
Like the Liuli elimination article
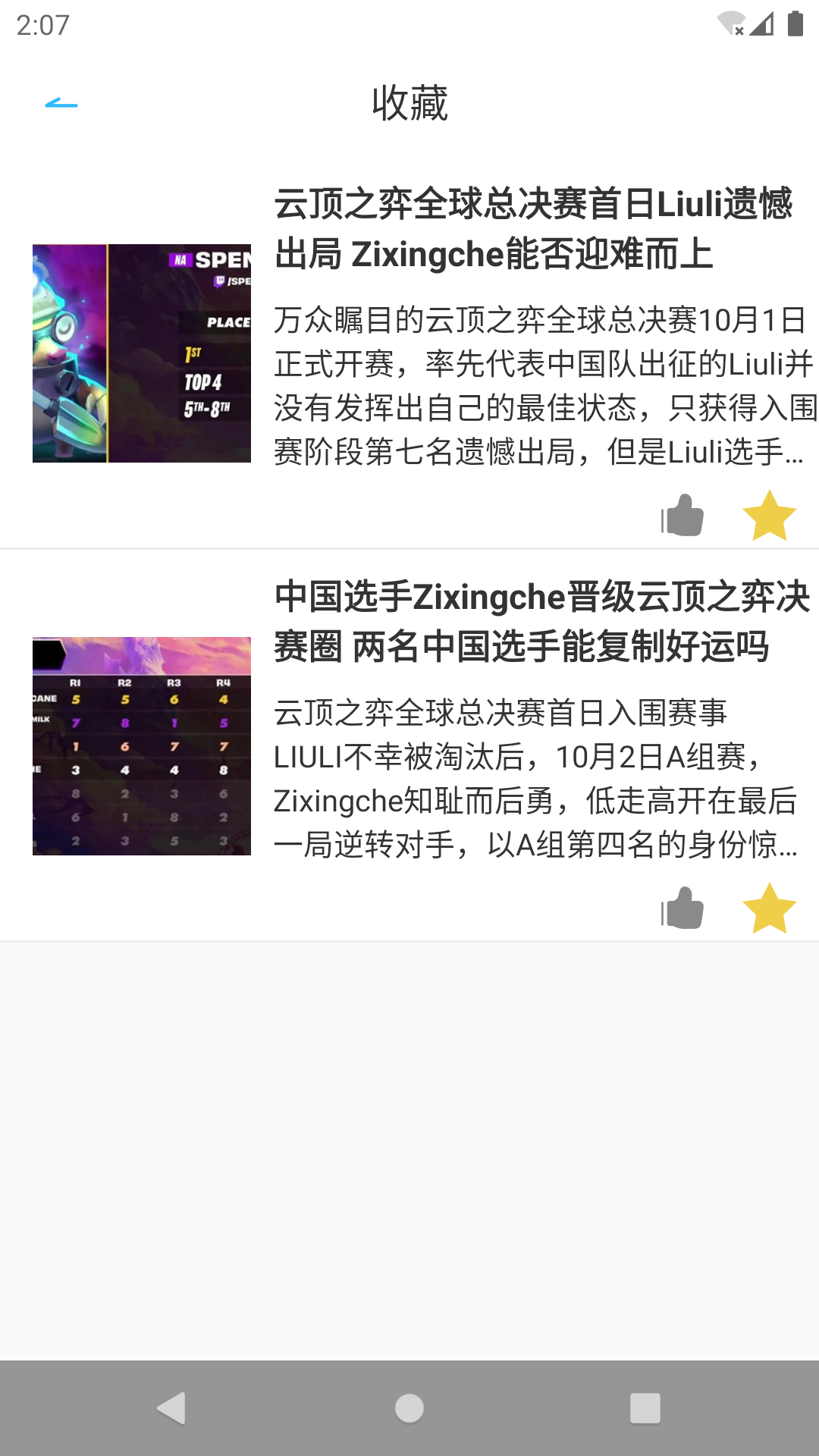click(682, 515)
